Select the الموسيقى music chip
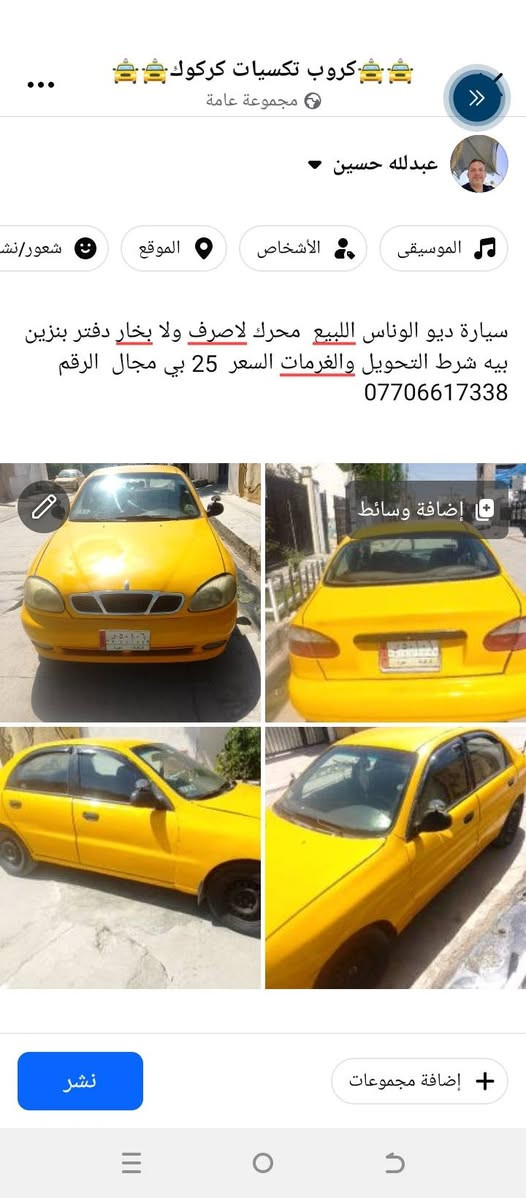Screen dimensions: 526x1198 pyautogui.click(x=443, y=248)
